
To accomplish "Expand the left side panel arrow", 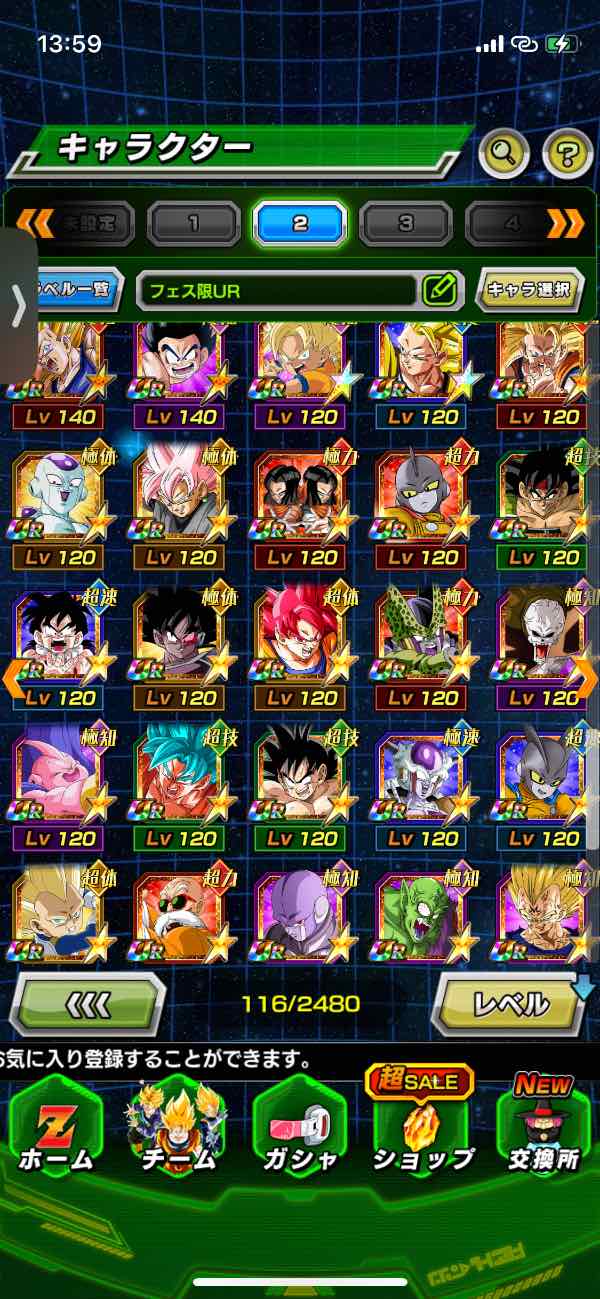I will pos(17,306).
